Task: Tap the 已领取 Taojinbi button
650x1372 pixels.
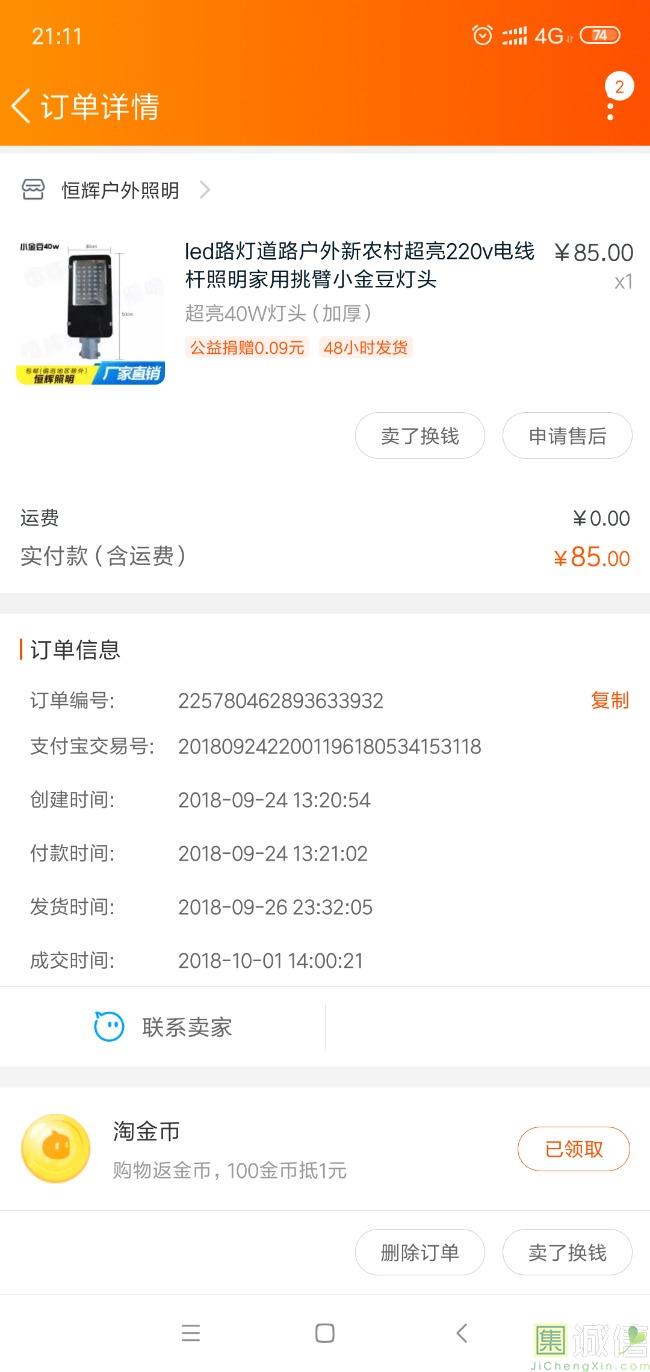Action: click(x=573, y=1149)
